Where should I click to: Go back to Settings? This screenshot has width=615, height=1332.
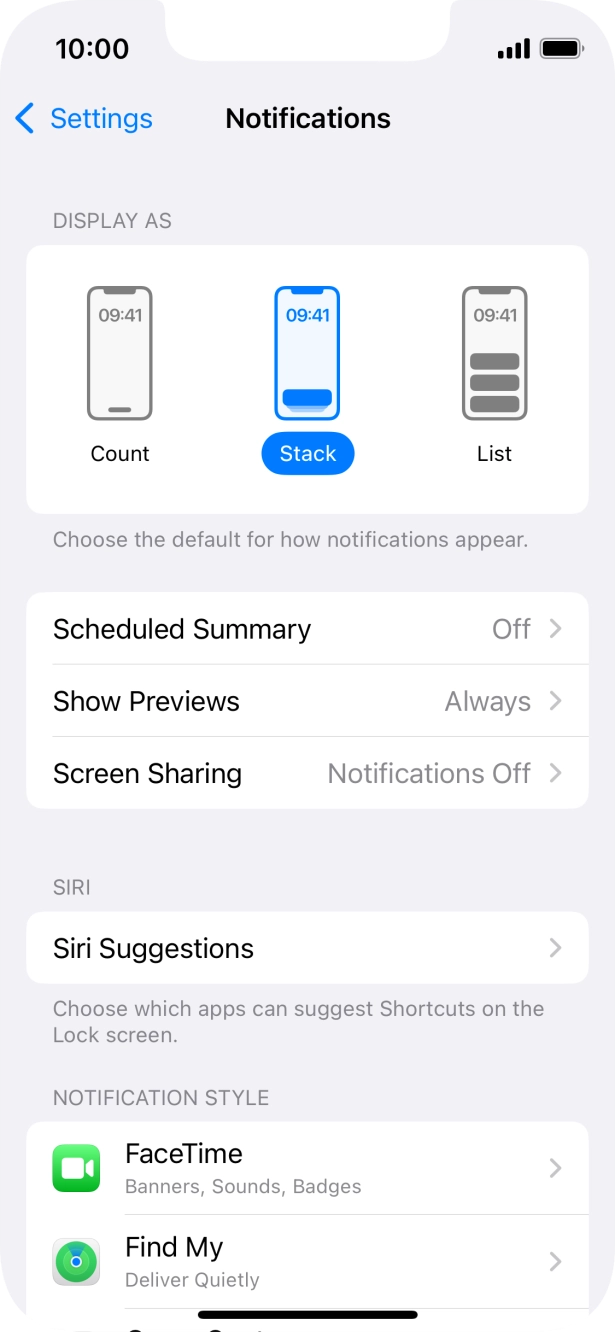pyautogui.click(x=84, y=119)
